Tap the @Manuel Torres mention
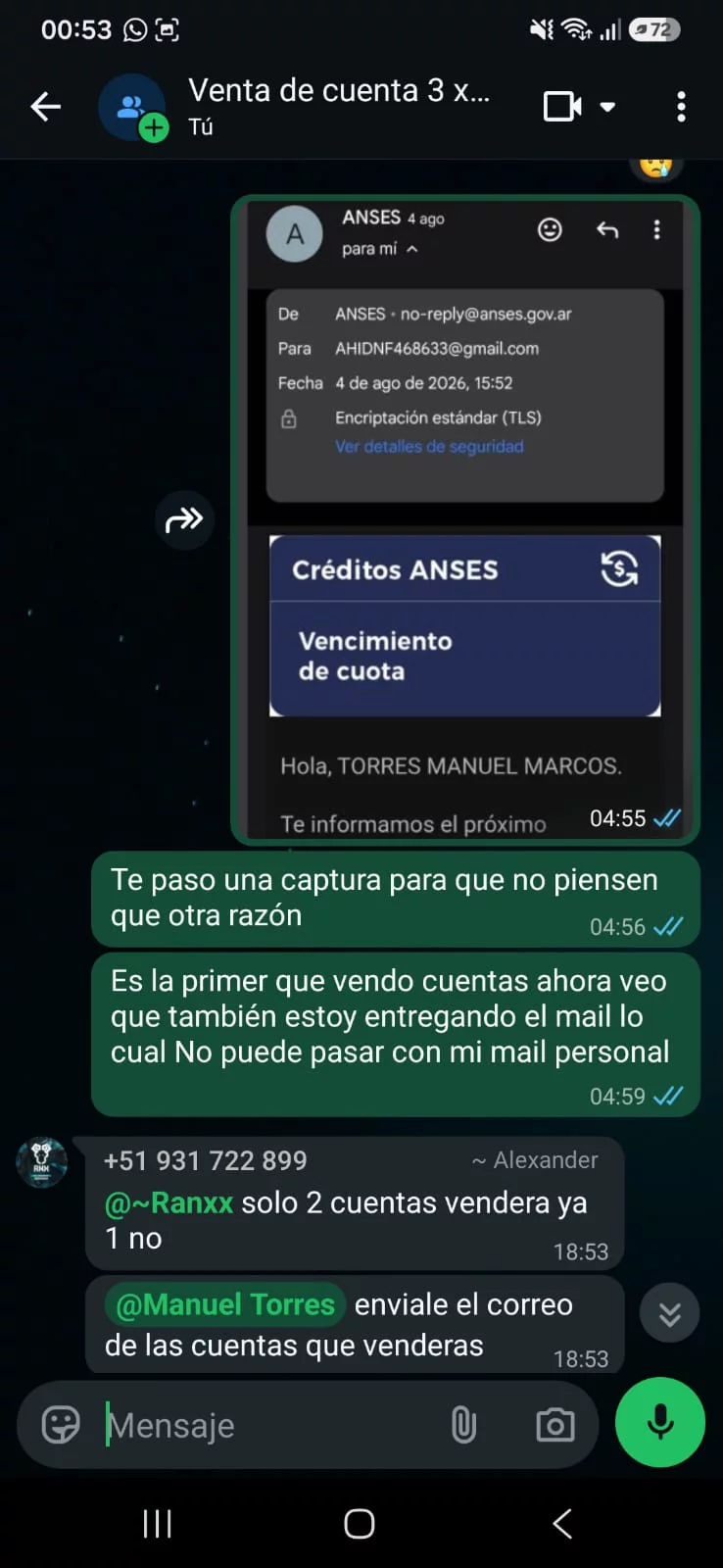This screenshot has height=1568, width=723. pos(225,1304)
